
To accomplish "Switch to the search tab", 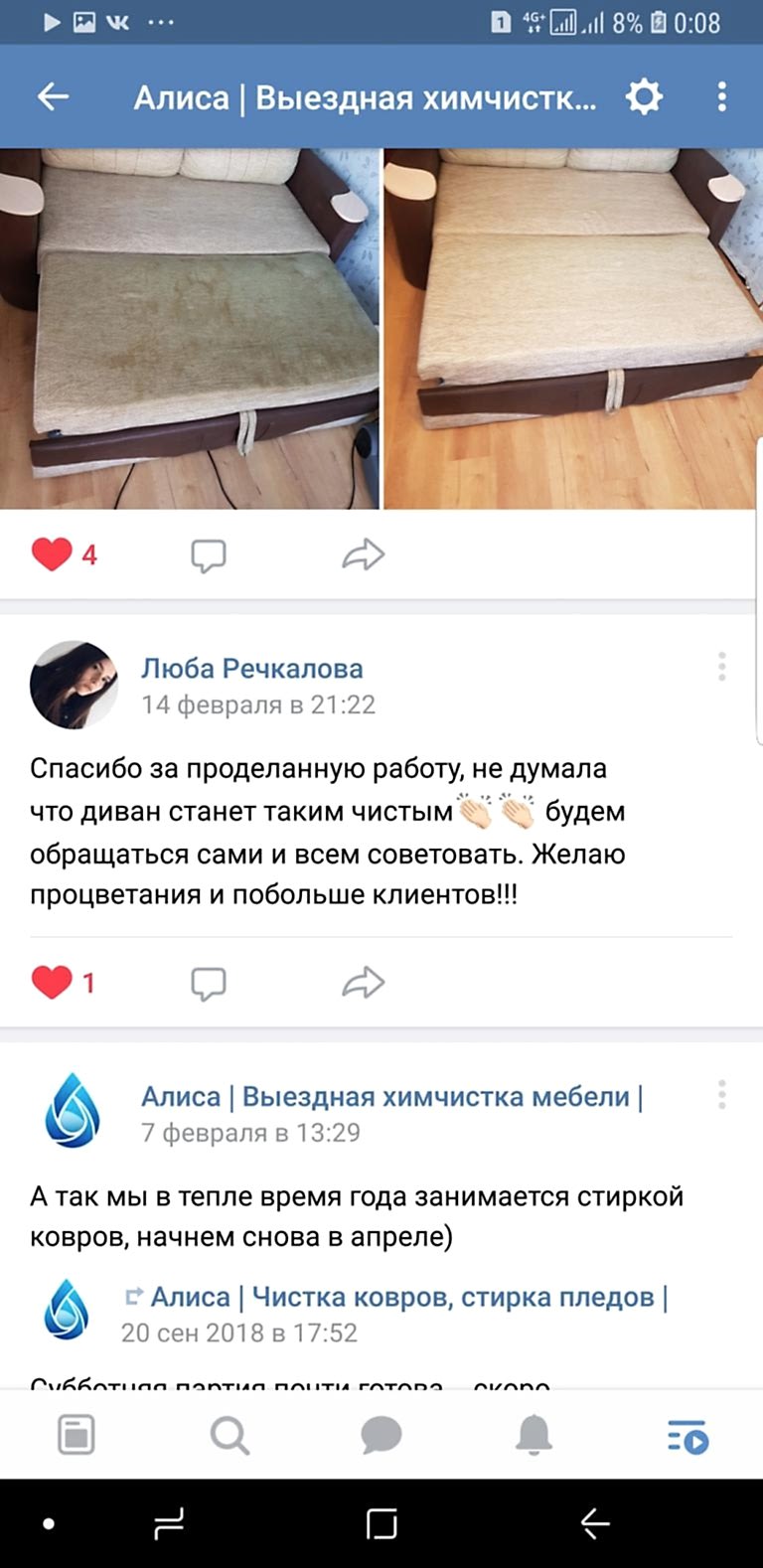I will (x=229, y=1435).
